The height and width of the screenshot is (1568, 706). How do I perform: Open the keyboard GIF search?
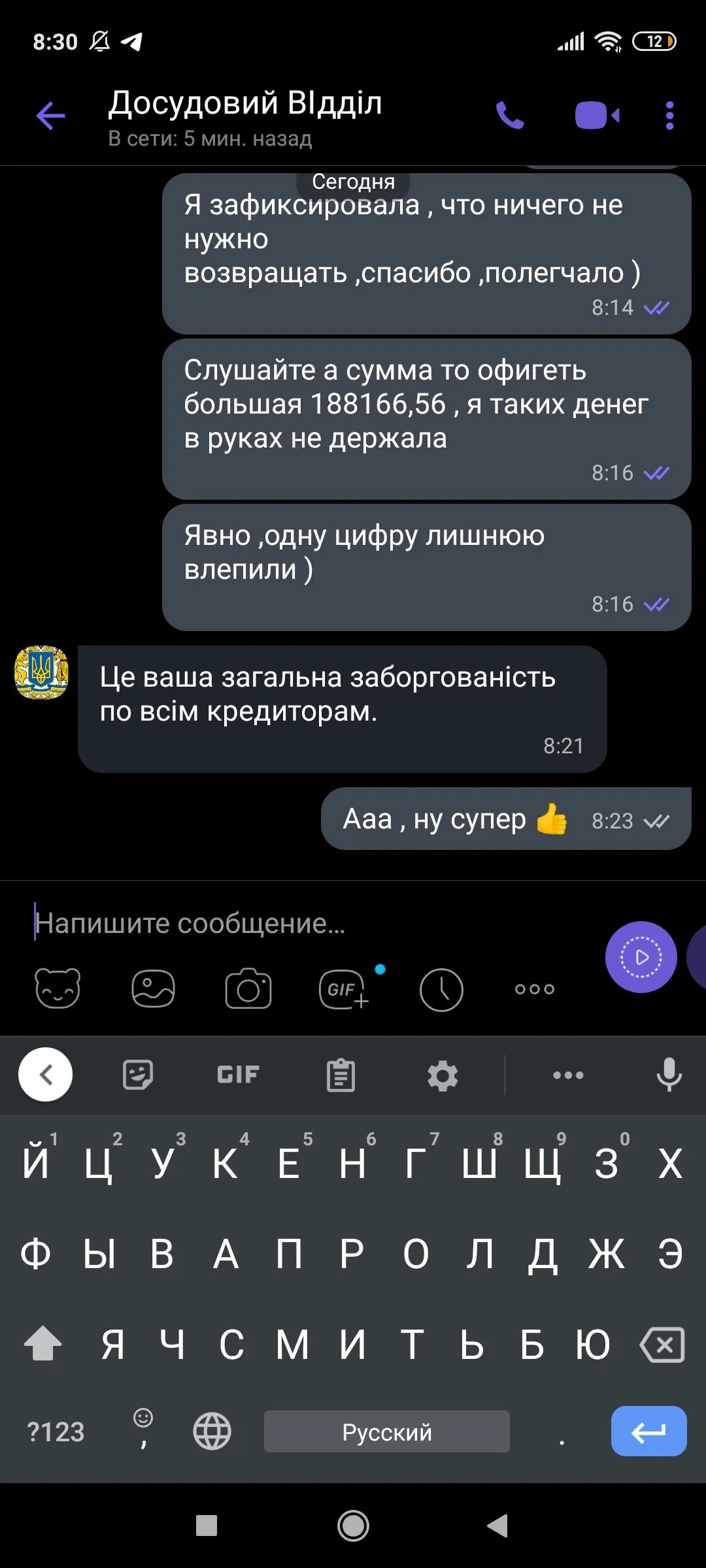coord(238,1075)
